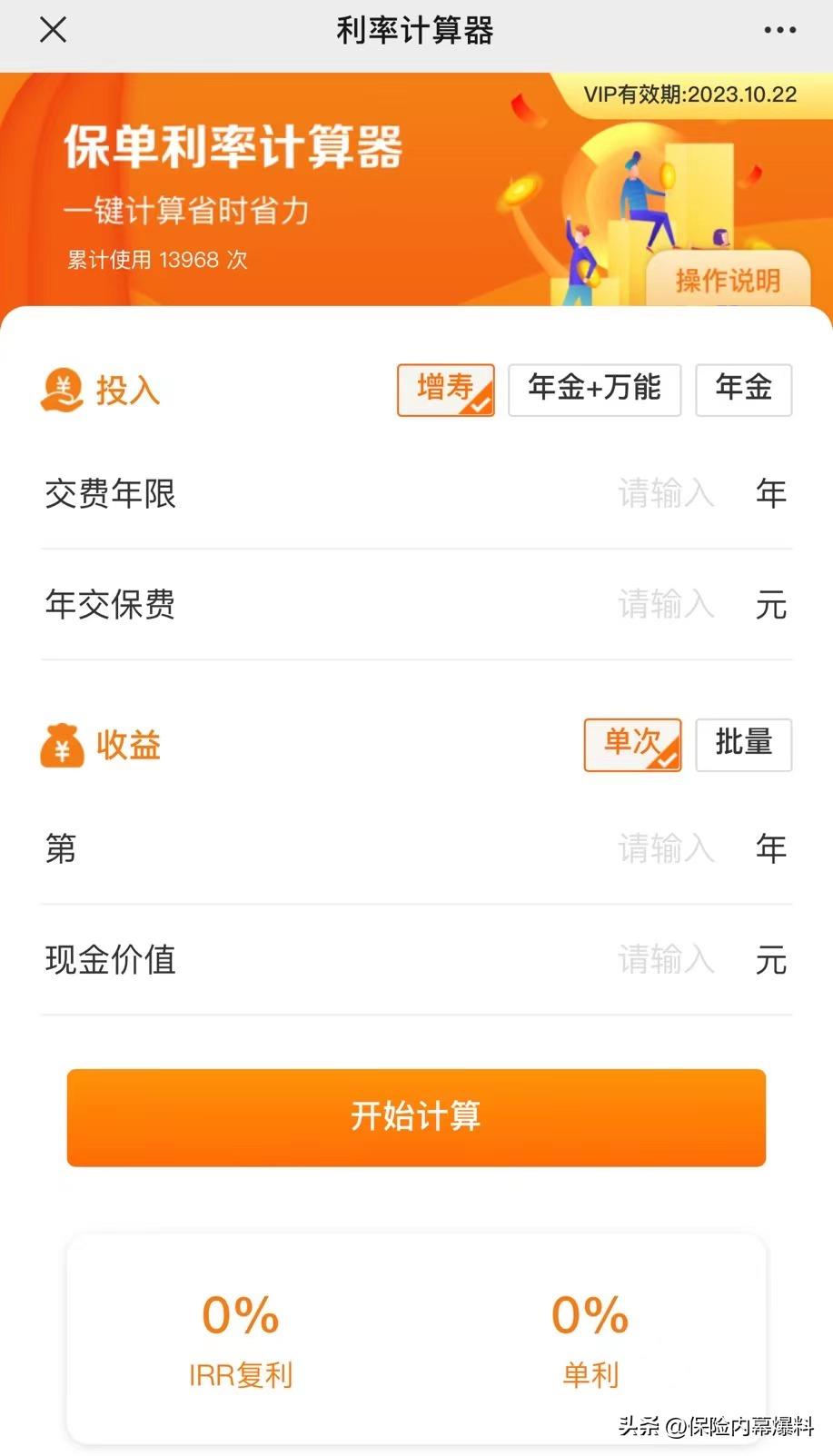
Task: Click the 投入 money-hand icon
Action: coord(61,391)
